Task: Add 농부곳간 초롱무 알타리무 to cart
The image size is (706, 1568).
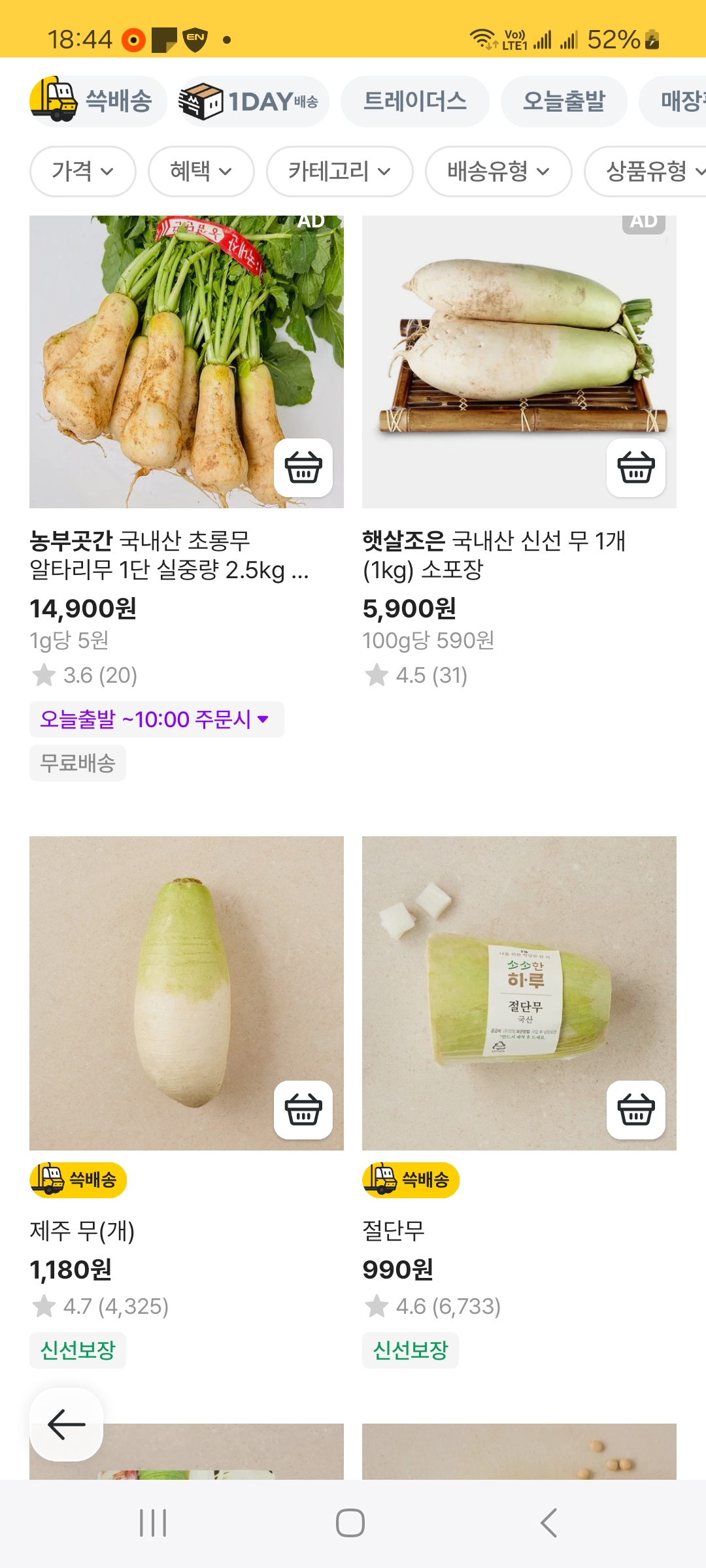Action: tap(303, 468)
